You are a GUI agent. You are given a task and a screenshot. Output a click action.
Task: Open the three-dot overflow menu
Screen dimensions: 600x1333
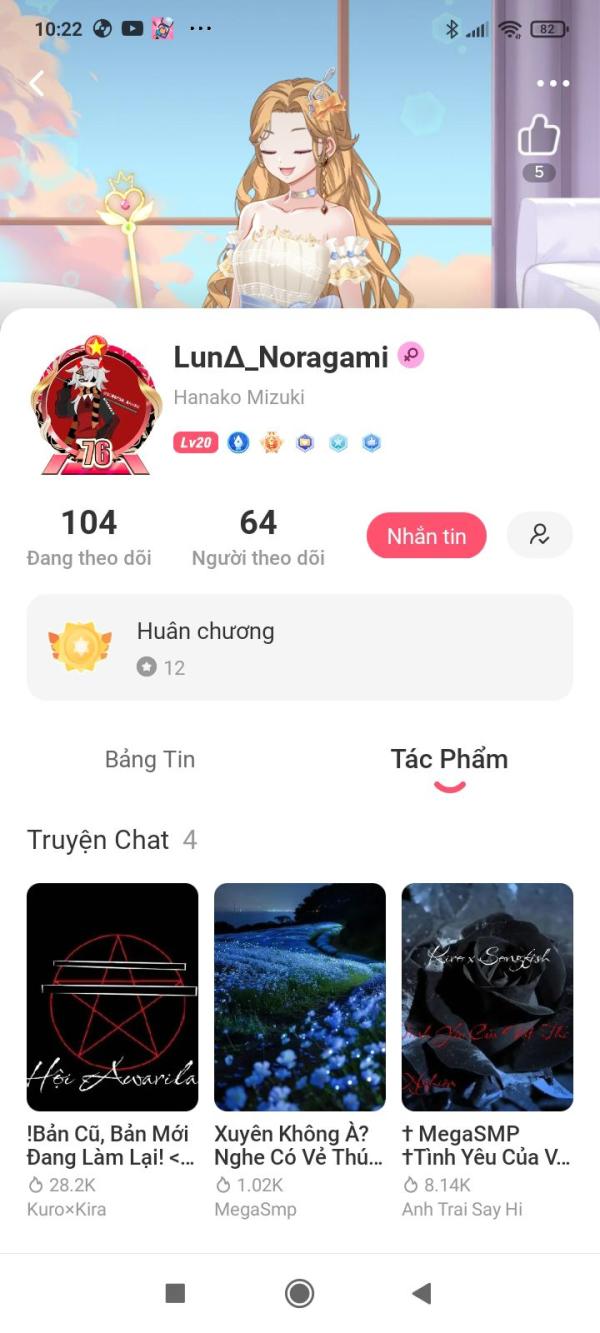pos(552,84)
